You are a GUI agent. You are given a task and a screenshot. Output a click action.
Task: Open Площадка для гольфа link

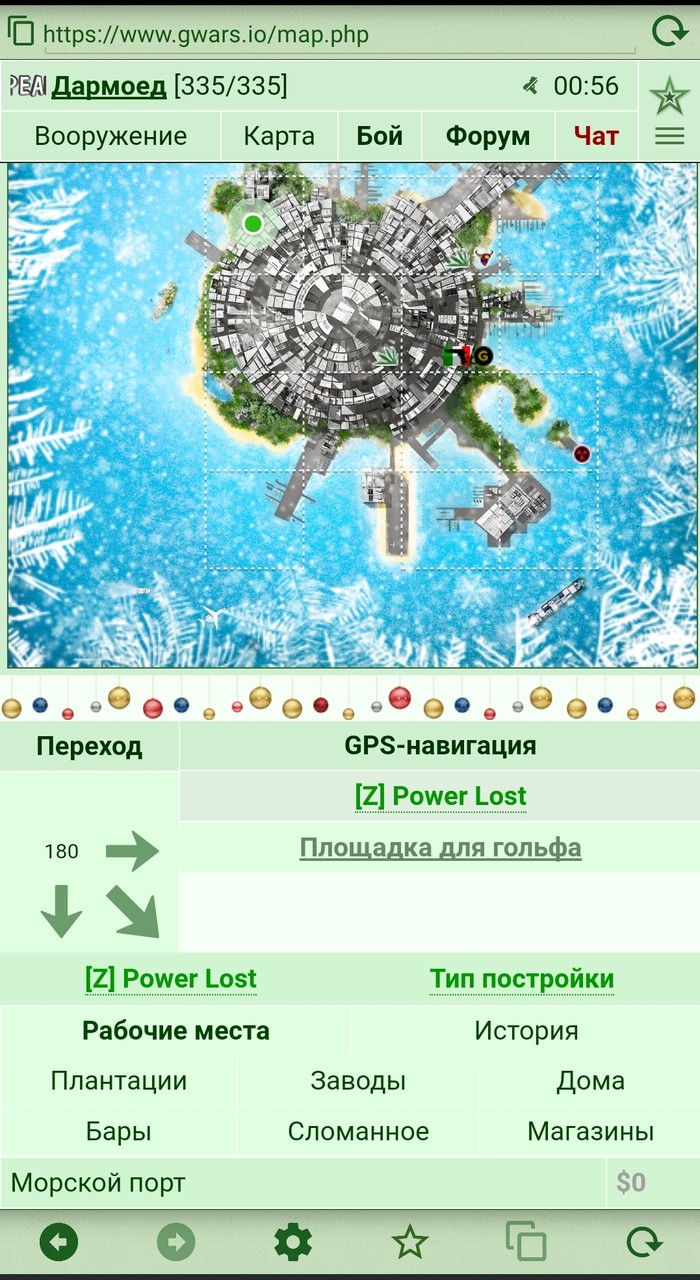(x=440, y=848)
